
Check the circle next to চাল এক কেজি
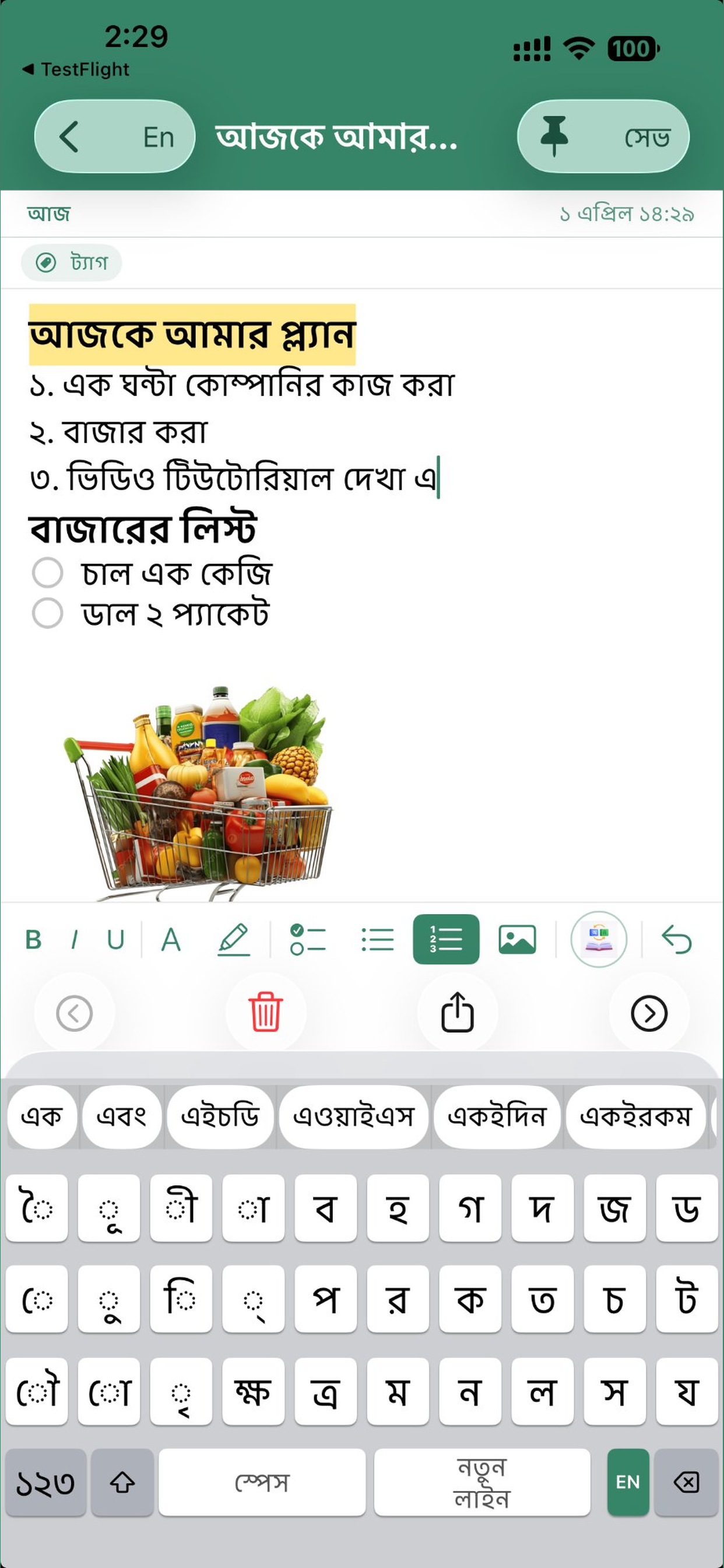tap(48, 572)
